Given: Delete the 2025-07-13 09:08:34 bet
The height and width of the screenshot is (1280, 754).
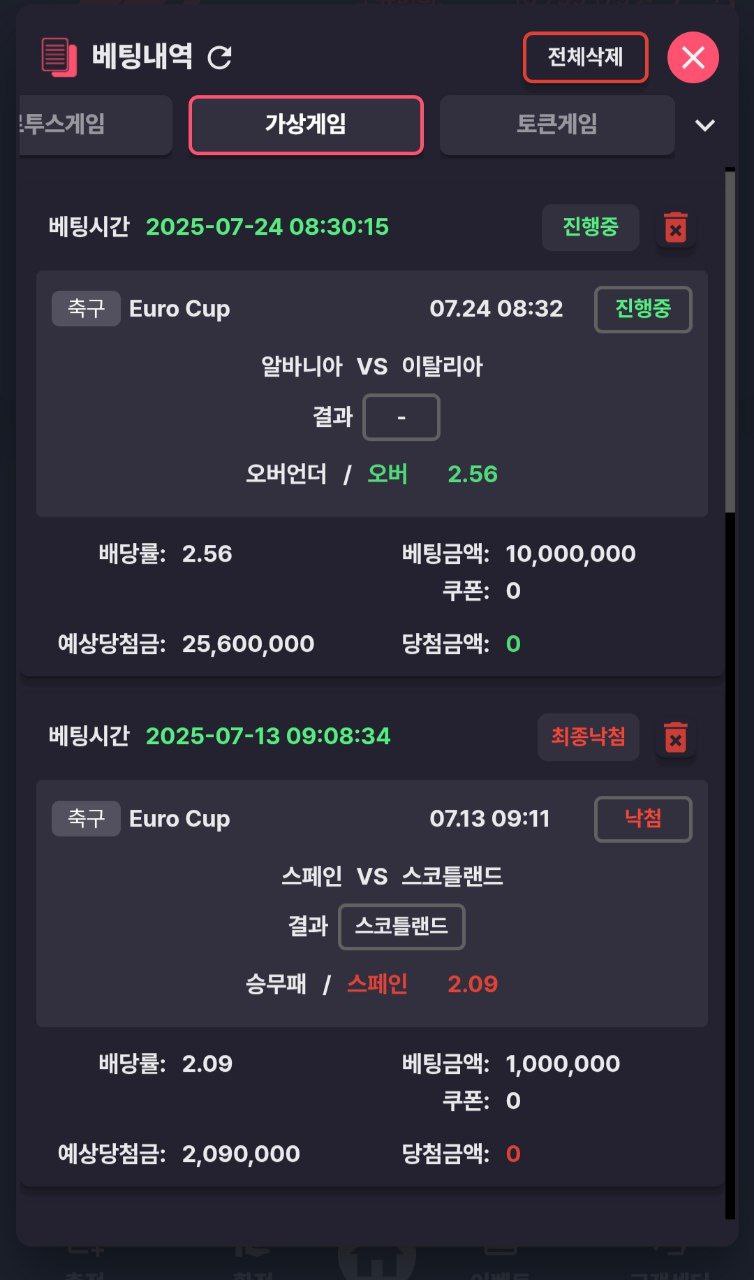Looking at the screenshot, I should tap(676, 738).
